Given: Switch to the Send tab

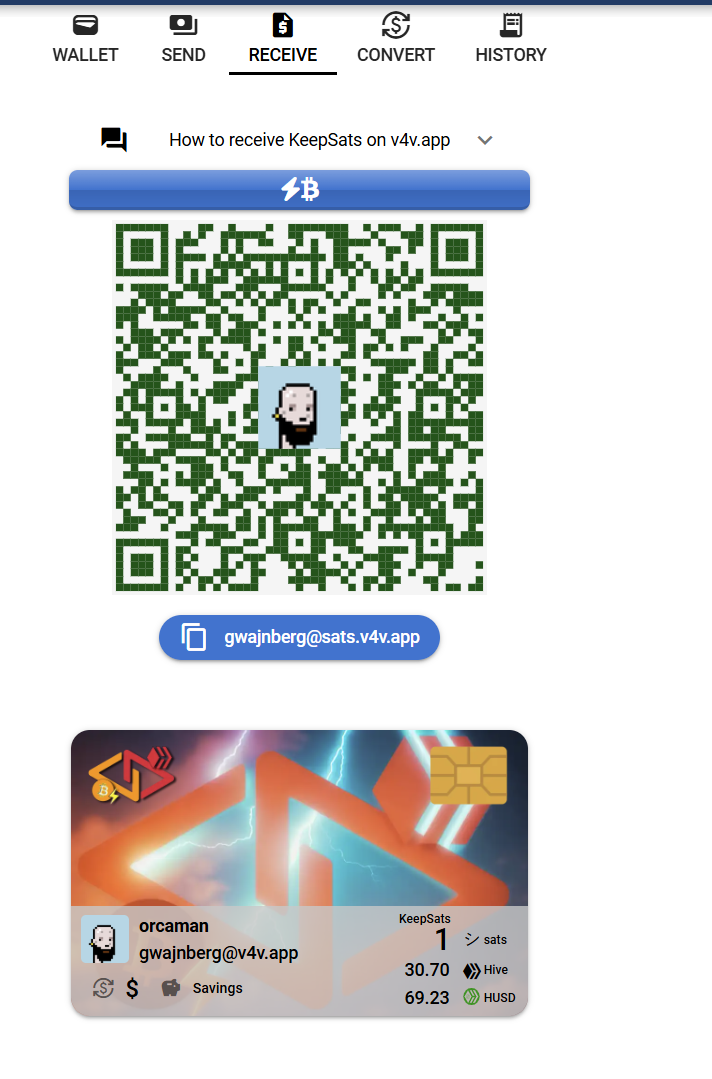Looking at the screenshot, I should pos(183,40).
